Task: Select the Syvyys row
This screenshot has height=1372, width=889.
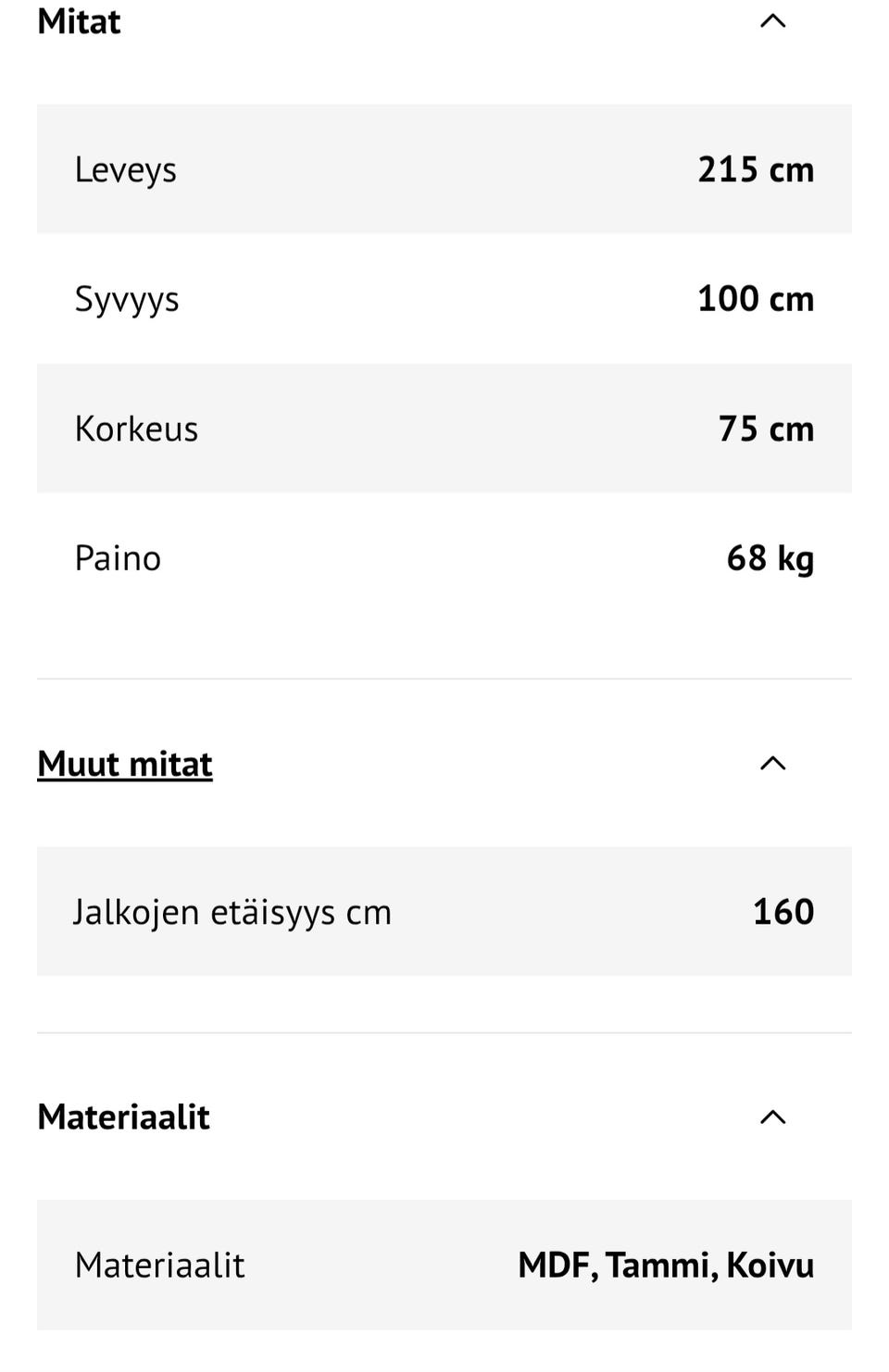Action: pyautogui.click(x=444, y=298)
